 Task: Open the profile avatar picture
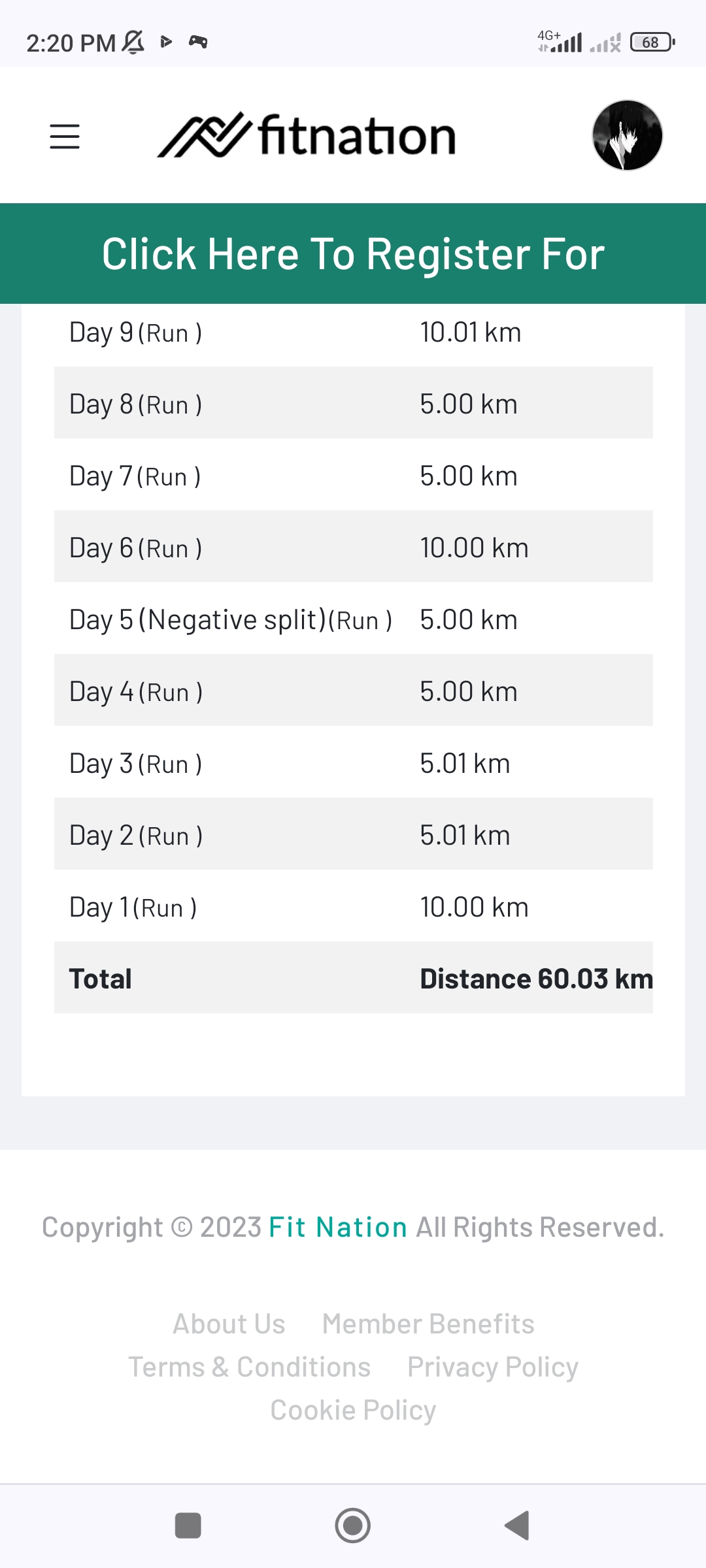point(627,135)
